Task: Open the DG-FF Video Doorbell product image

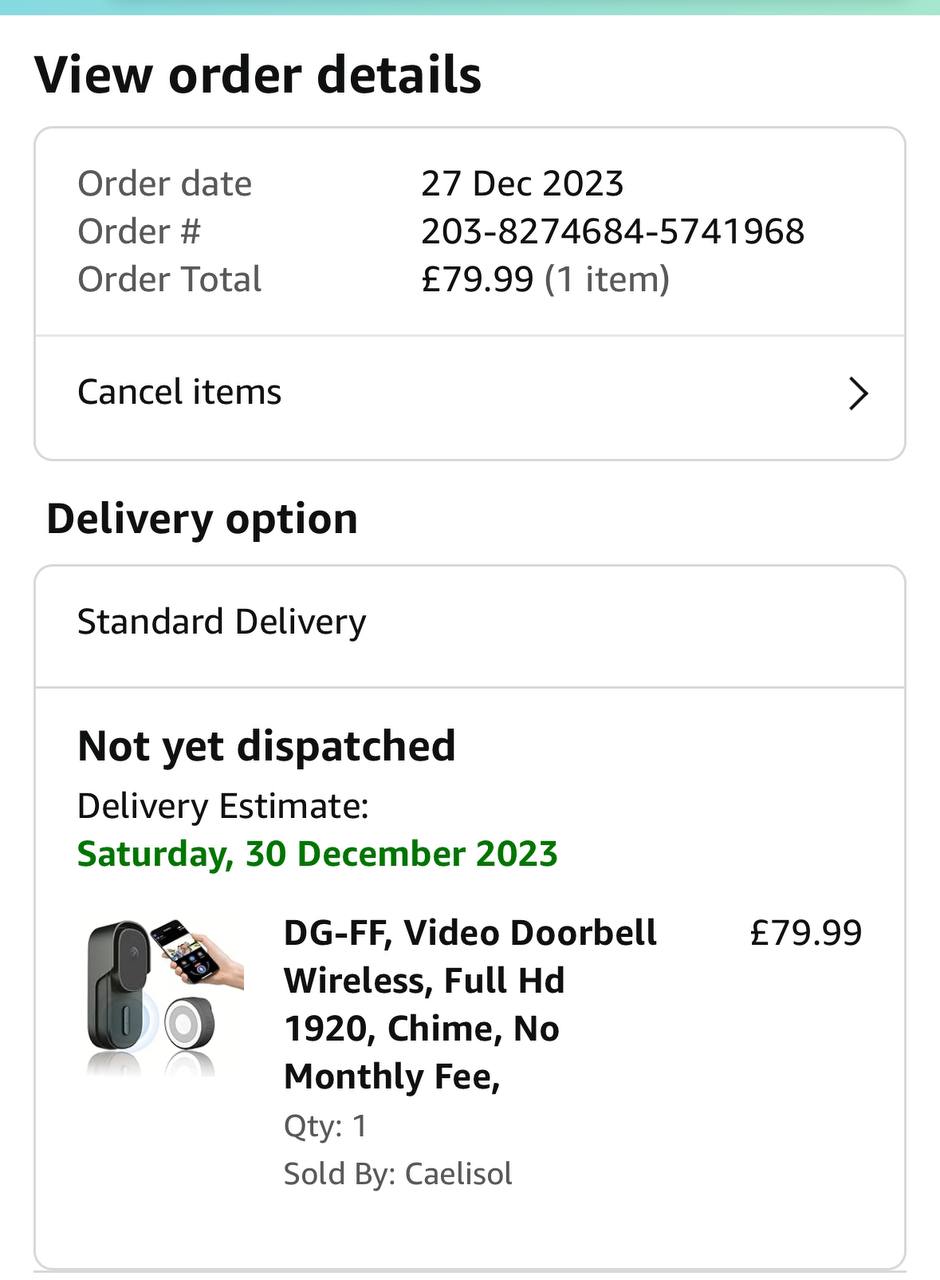Action: tap(164, 996)
